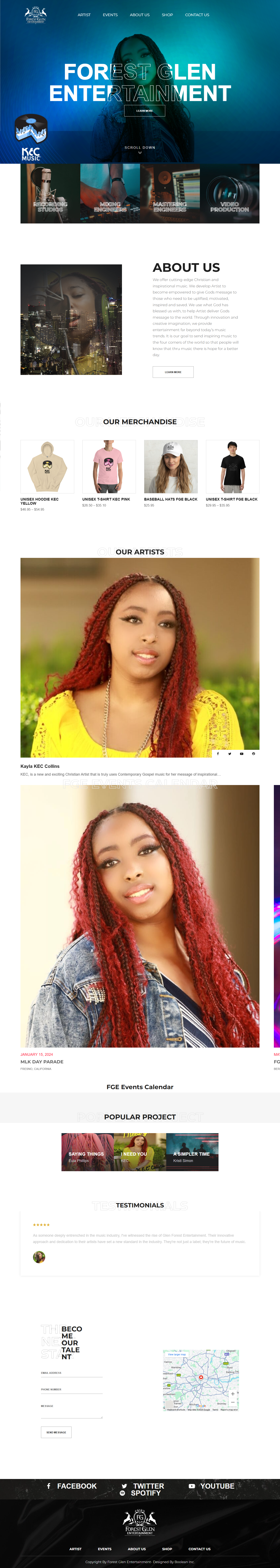Open SHOP from the top navigation

click(x=167, y=15)
